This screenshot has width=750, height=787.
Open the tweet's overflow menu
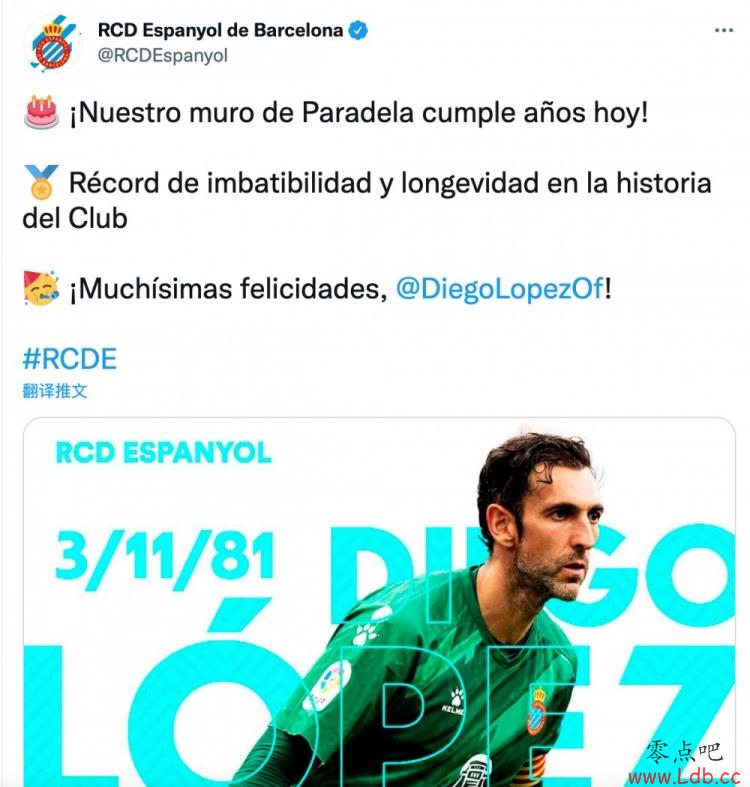(x=724, y=31)
